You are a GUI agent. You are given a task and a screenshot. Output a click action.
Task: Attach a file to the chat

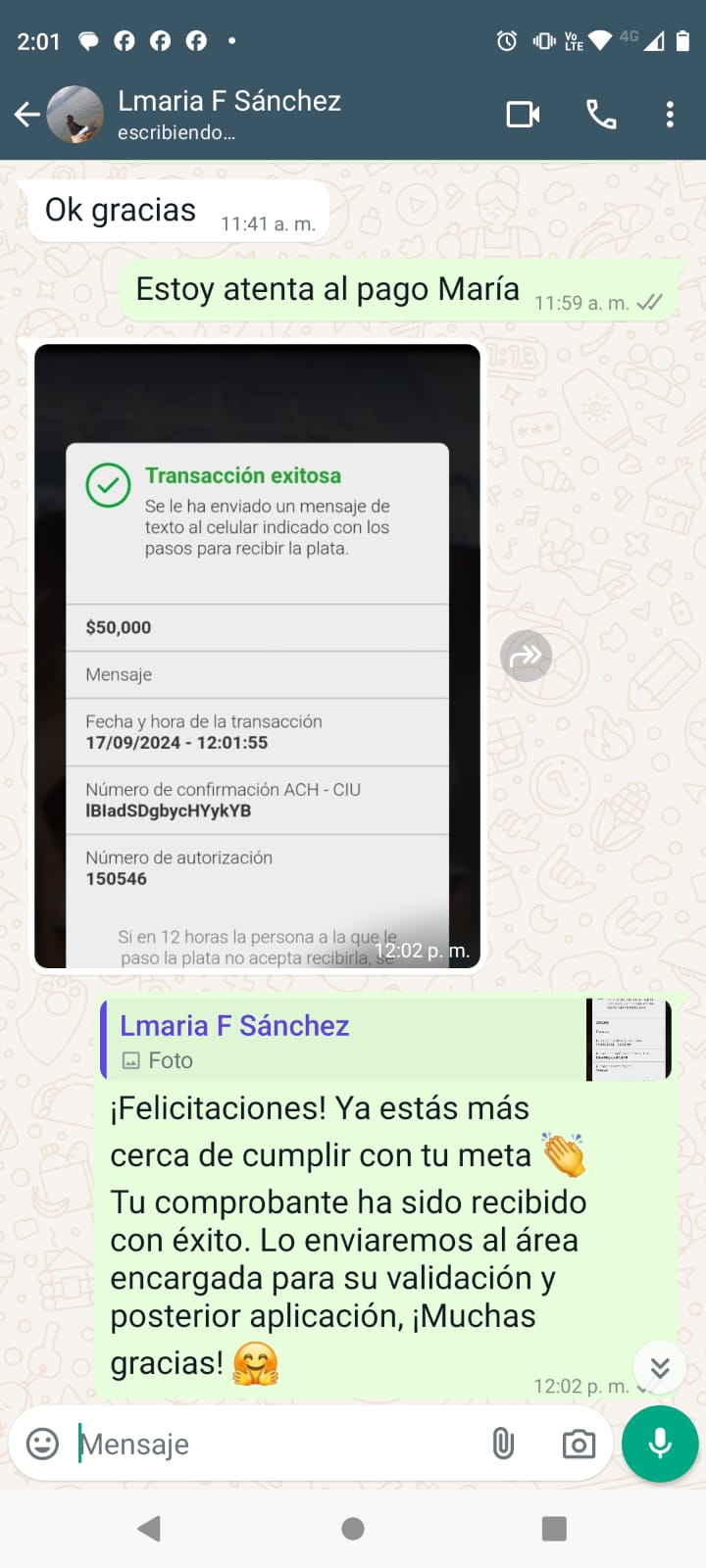[503, 1444]
